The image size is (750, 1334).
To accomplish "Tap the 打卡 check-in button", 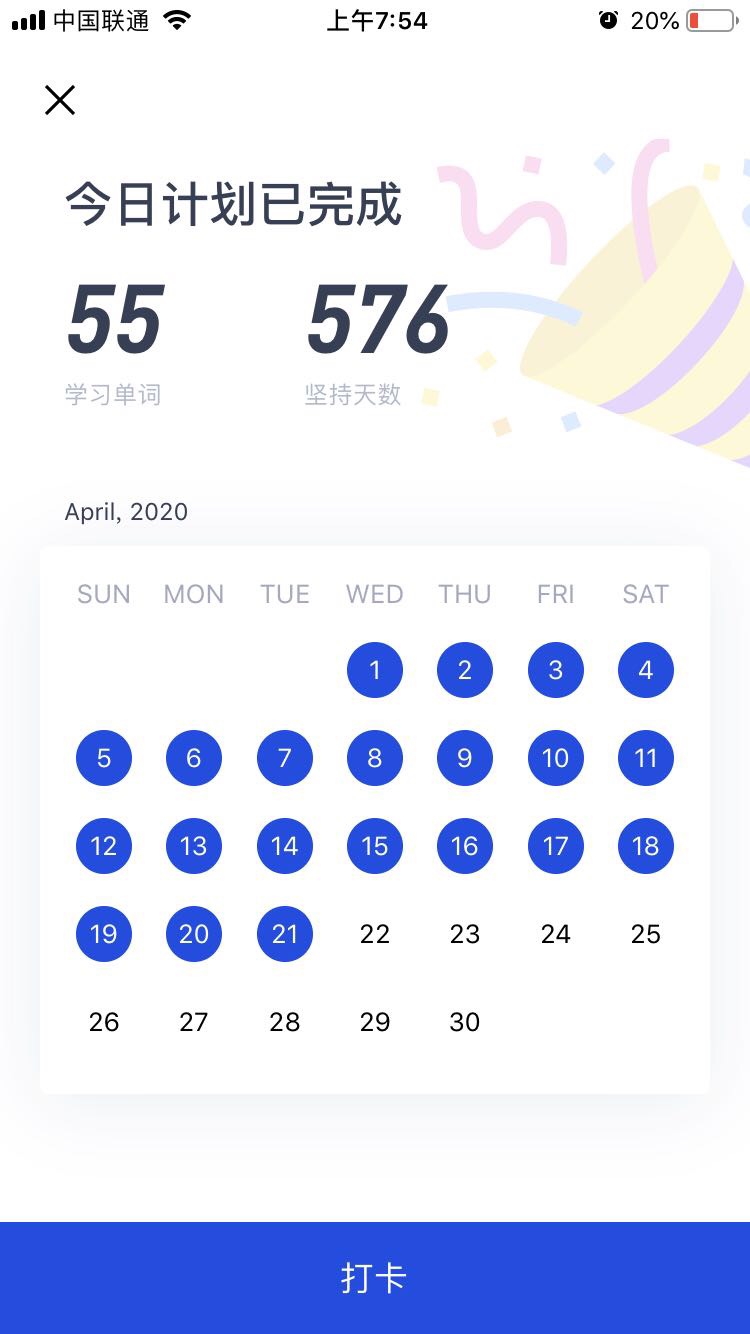I will 375,1277.
